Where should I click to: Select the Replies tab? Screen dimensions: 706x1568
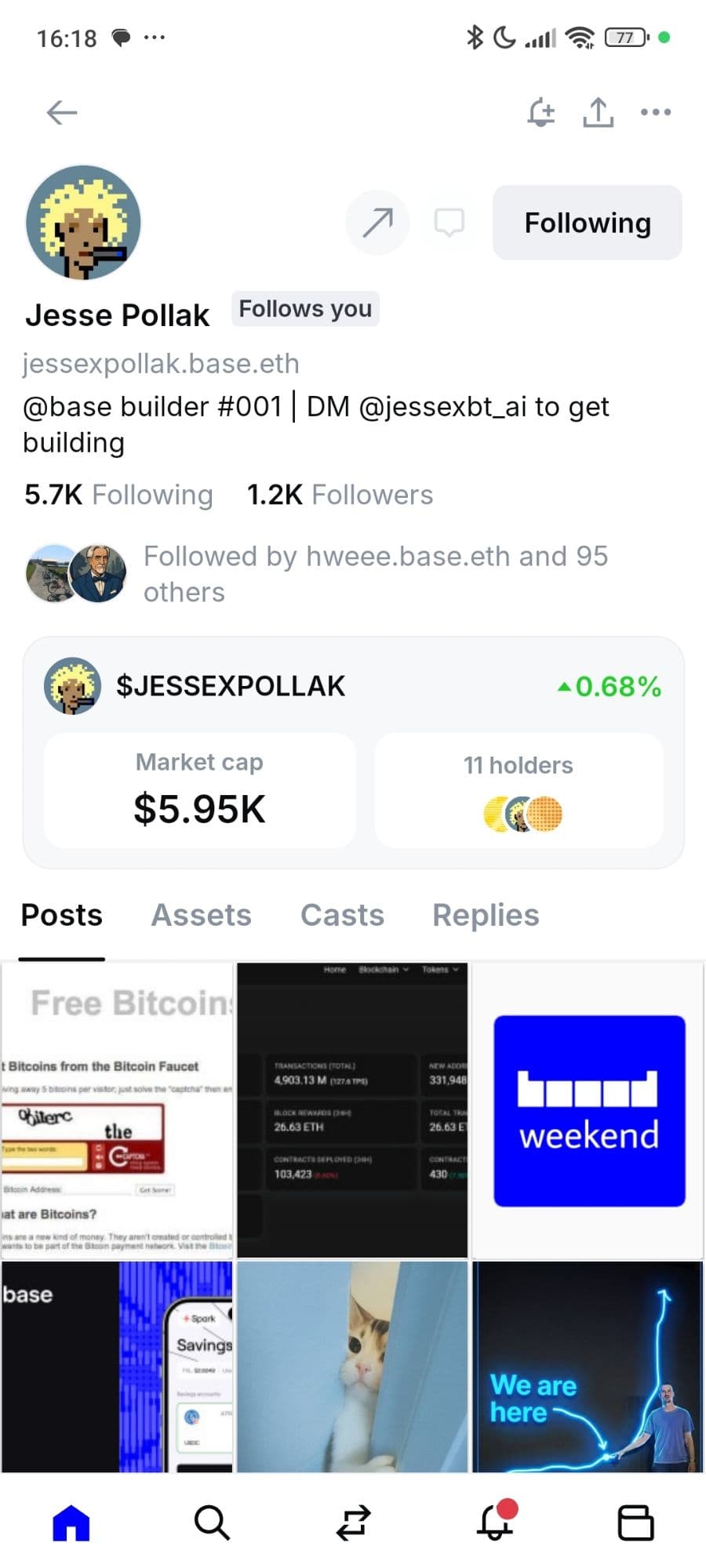click(486, 915)
